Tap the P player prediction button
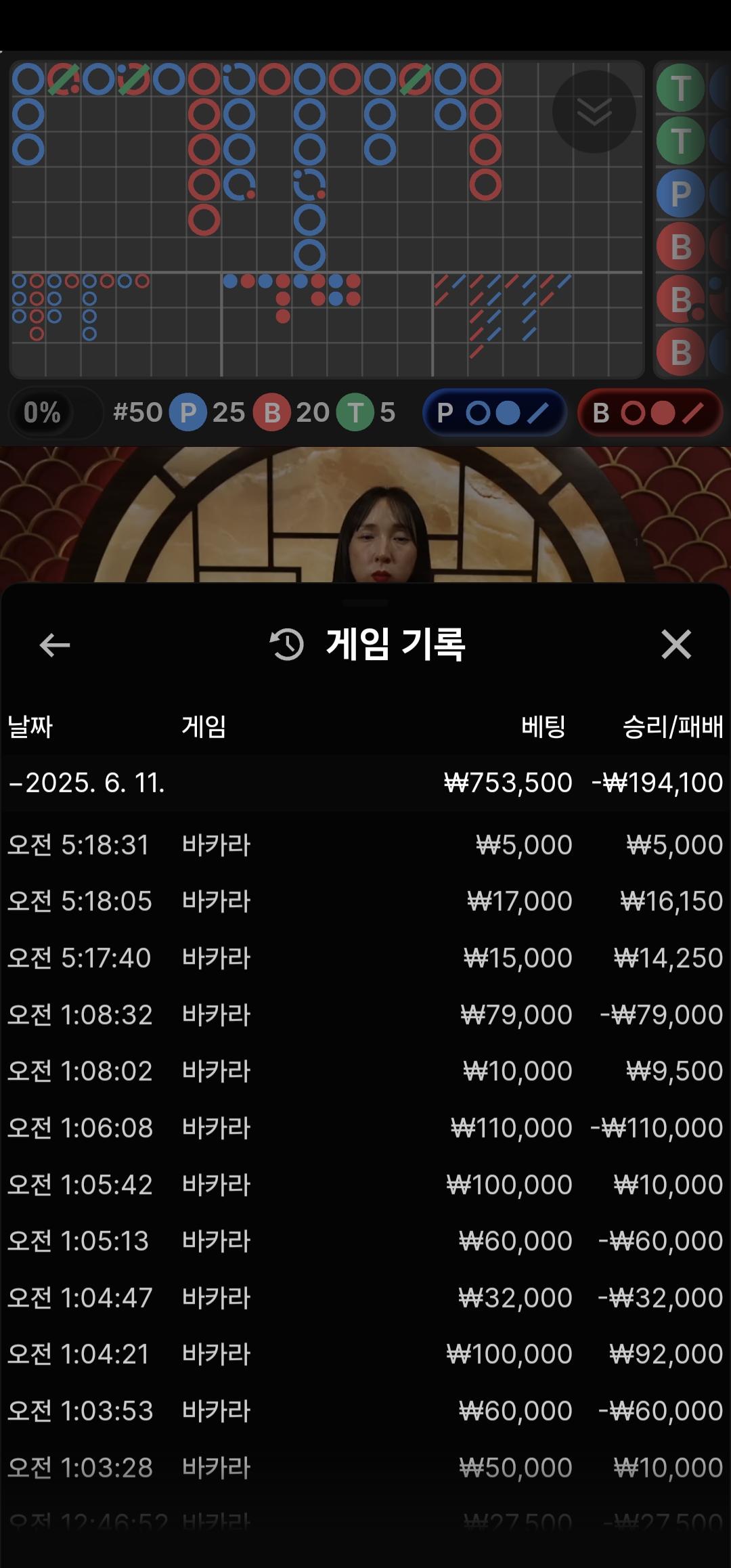 (494, 412)
